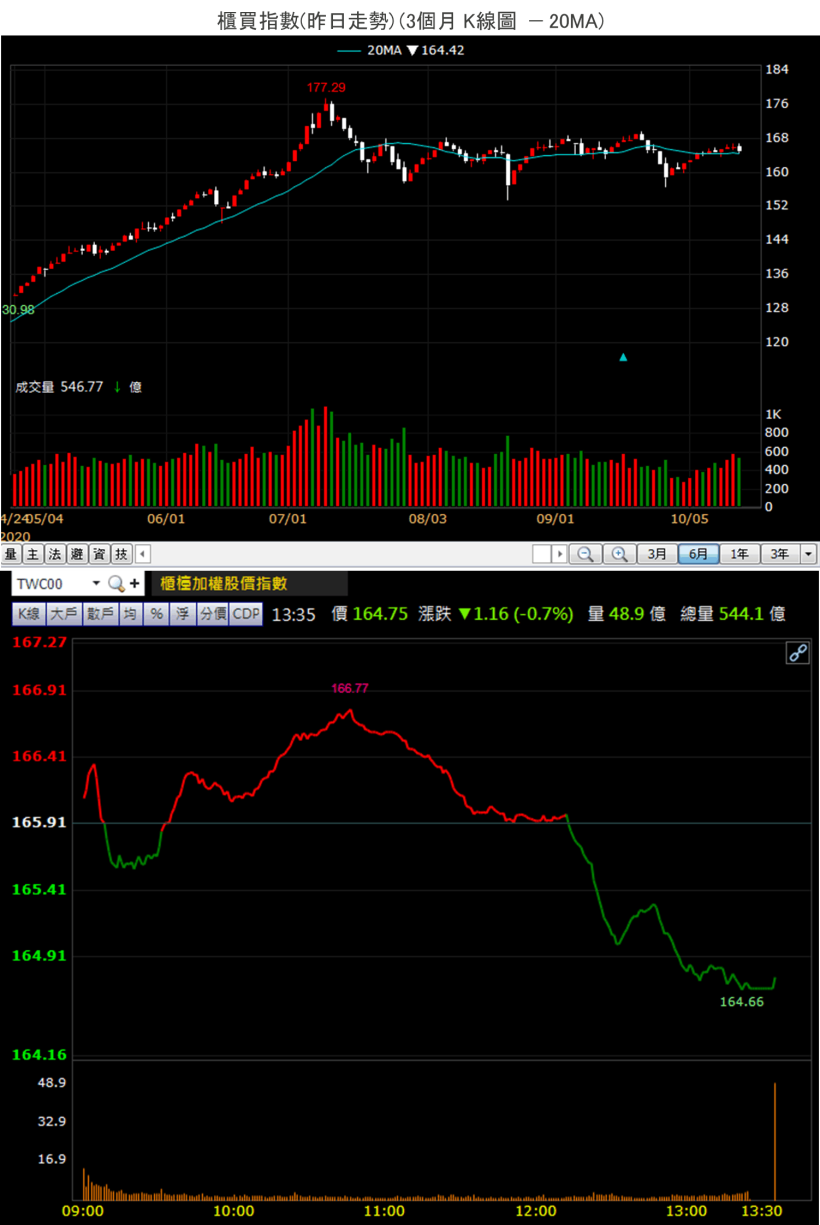Show the 大戶 large-holder view

click(64, 614)
